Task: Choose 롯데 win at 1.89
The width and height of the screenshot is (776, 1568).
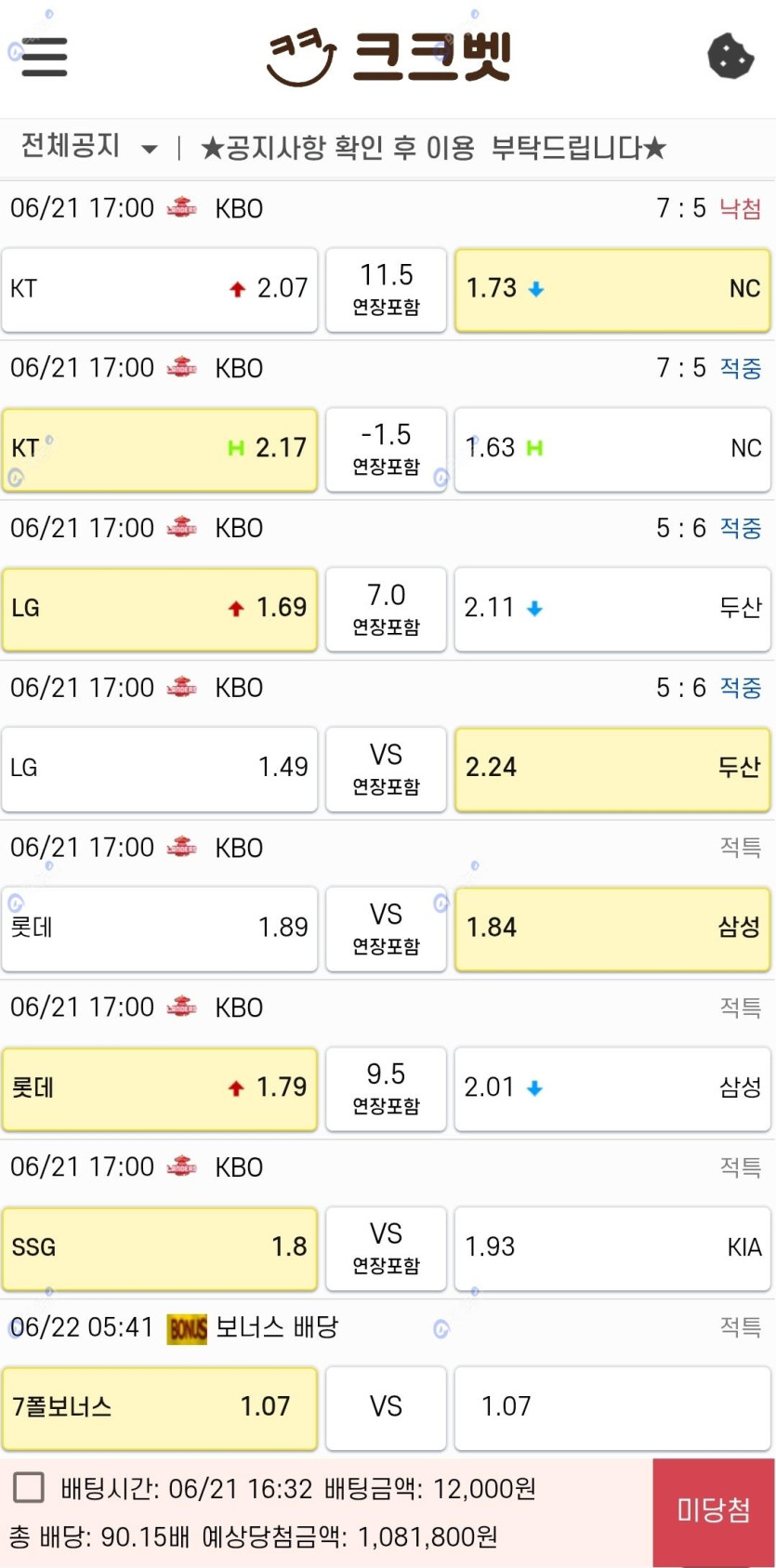Action: [160, 929]
